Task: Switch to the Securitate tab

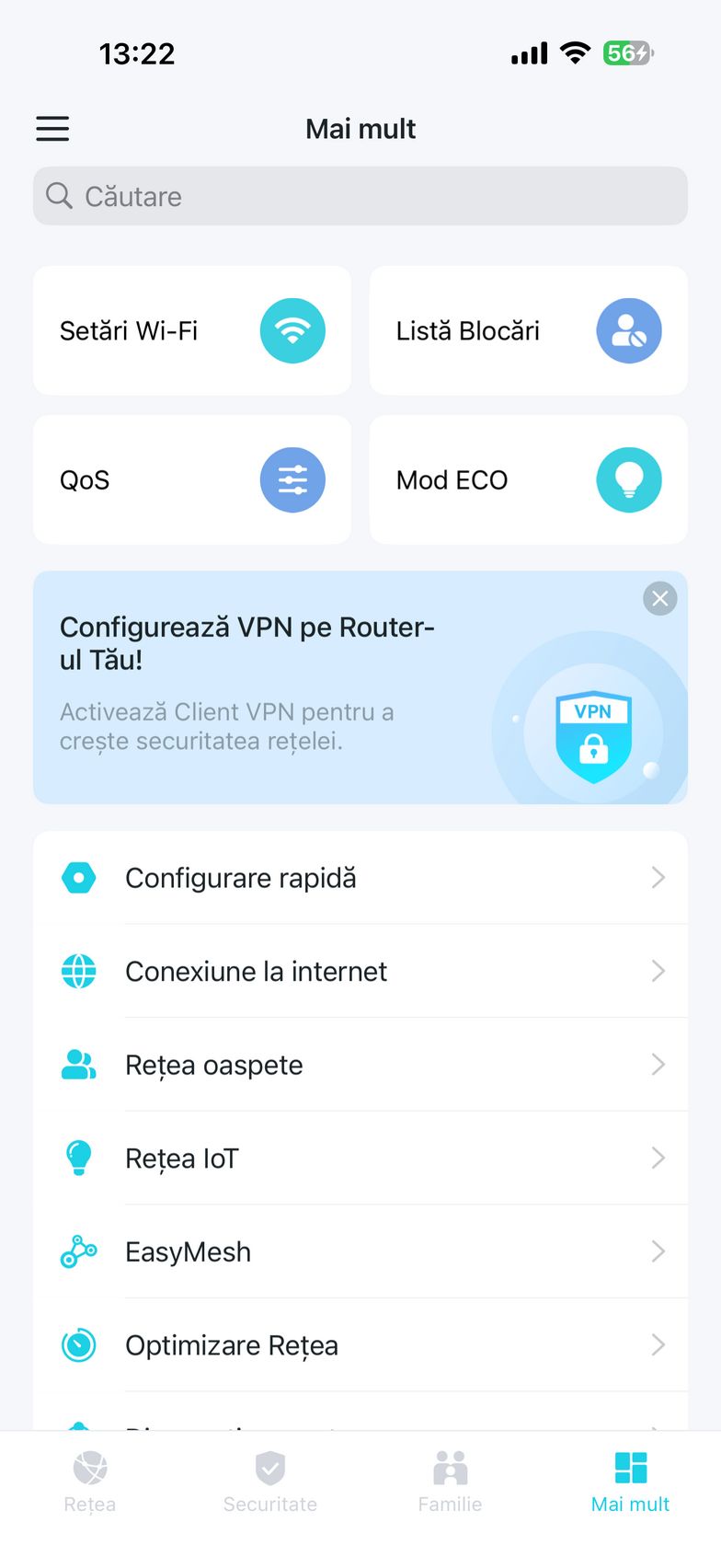Action: point(270,1482)
